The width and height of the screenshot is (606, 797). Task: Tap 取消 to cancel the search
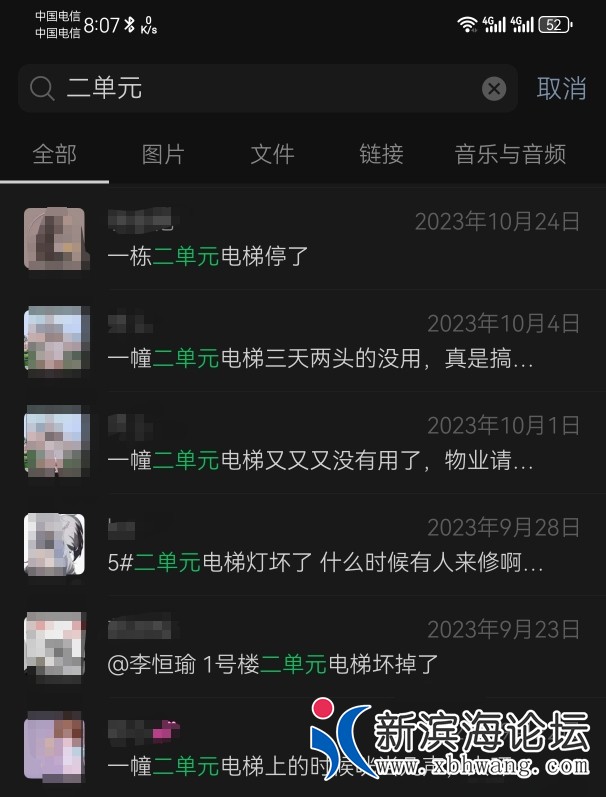pyautogui.click(x=561, y=88)
